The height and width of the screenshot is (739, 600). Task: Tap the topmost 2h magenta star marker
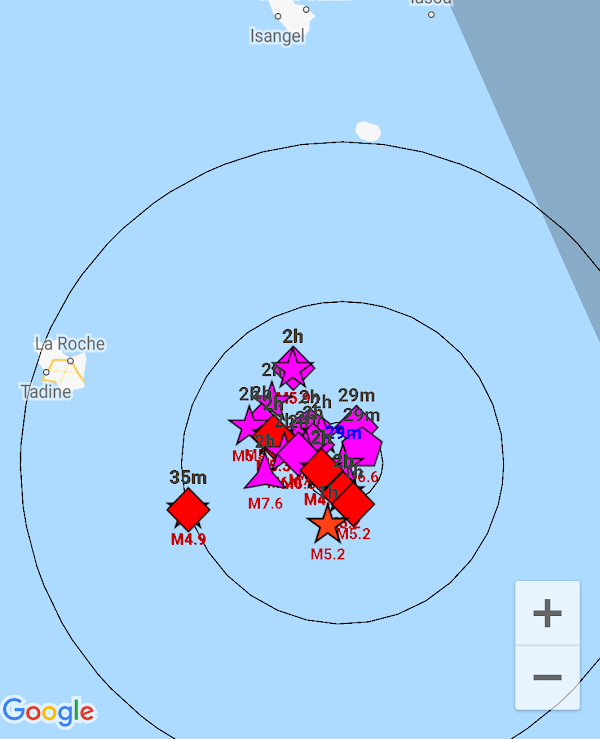click(x=292, y=367)
